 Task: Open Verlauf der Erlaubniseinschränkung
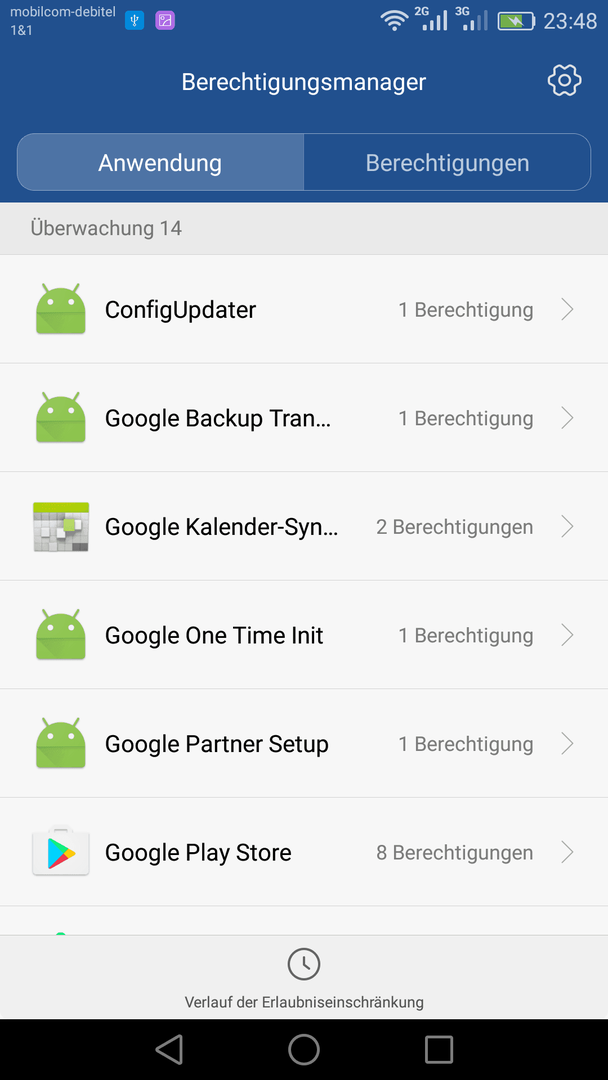tap(304, 977)
